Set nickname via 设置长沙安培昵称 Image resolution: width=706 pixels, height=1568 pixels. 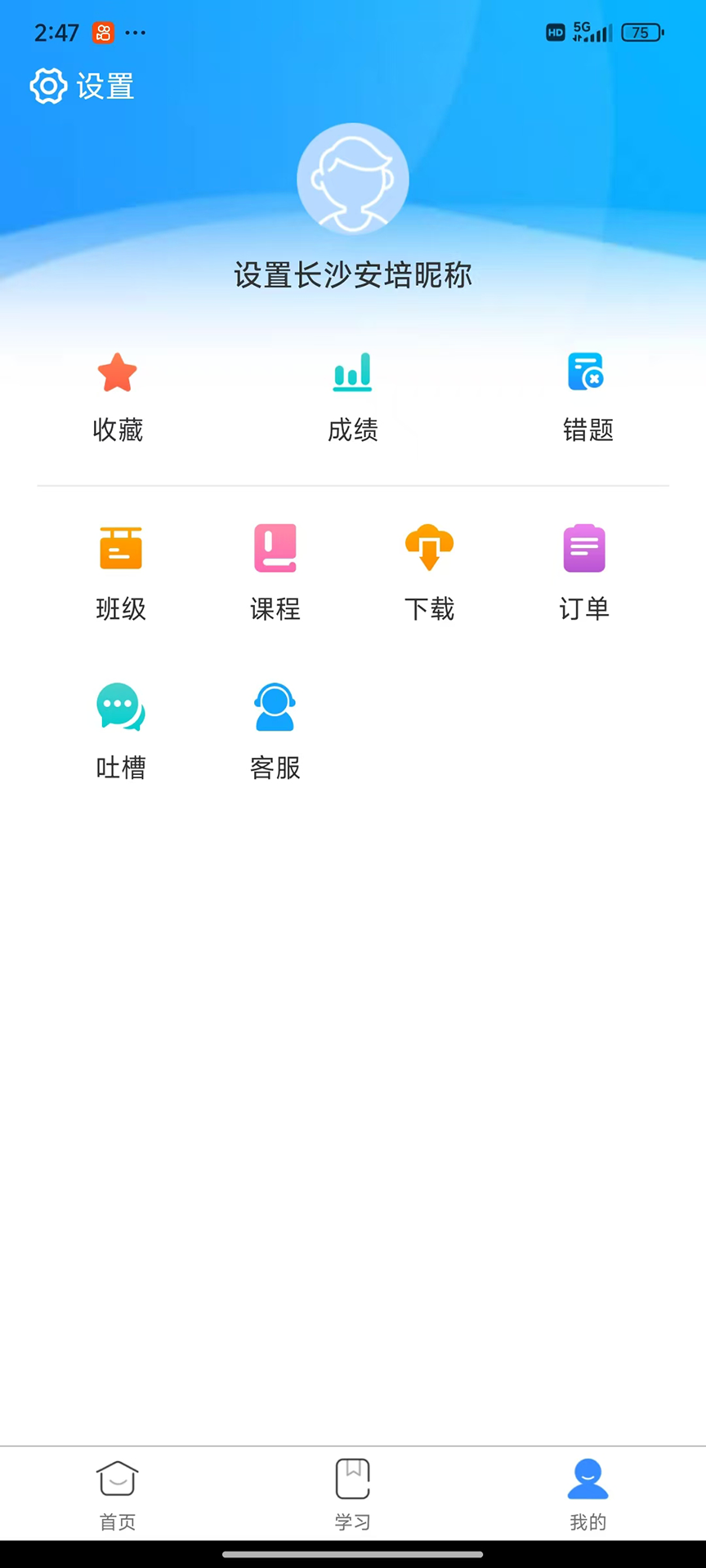(353, 275)
